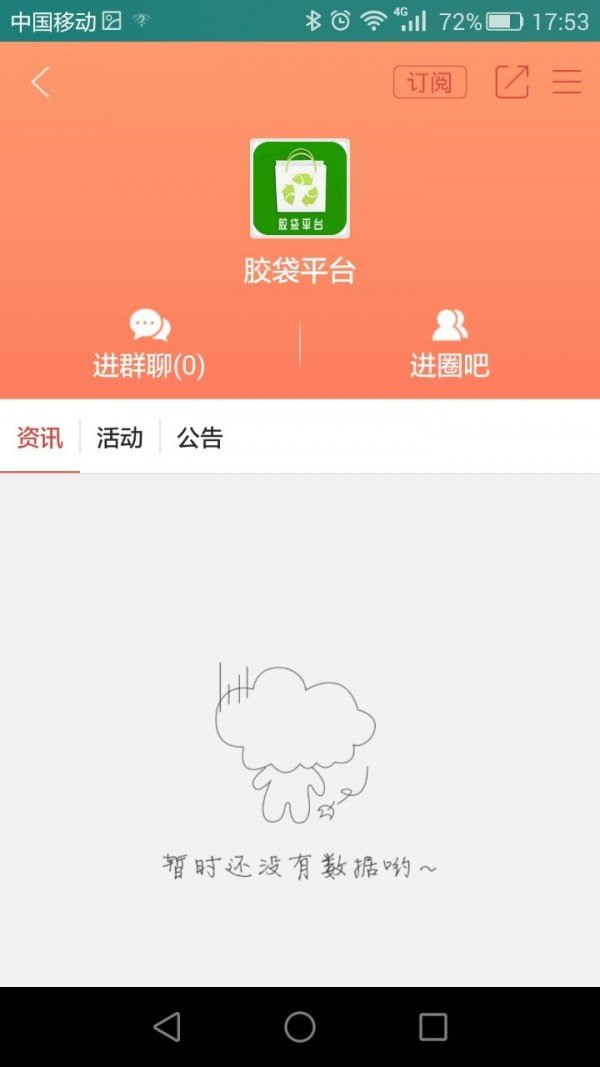Enter group chat 进群聊(0)
This screenshot has width=600, height=1067.
[x=149, y=344]
